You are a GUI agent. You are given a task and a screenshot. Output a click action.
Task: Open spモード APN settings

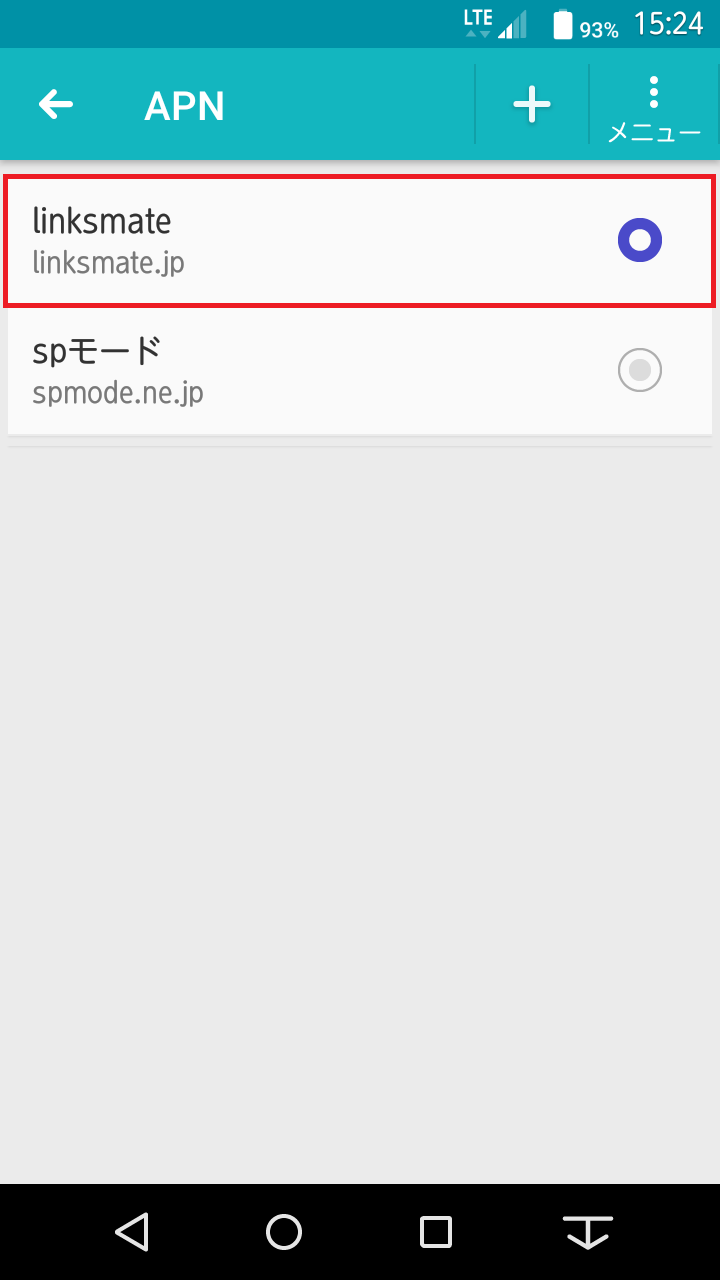[x=250, y=370]
